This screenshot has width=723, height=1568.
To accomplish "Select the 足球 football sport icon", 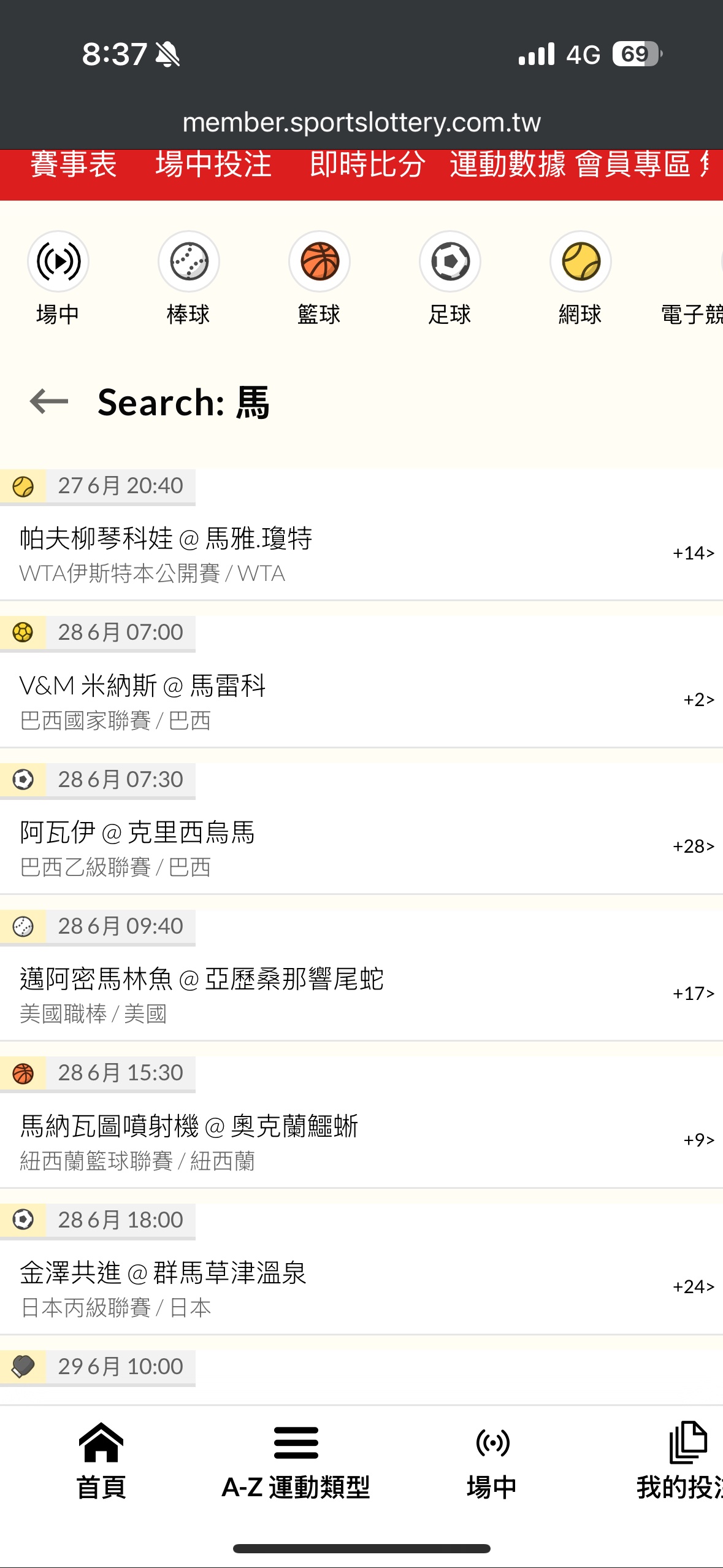I will pos(450,279).
